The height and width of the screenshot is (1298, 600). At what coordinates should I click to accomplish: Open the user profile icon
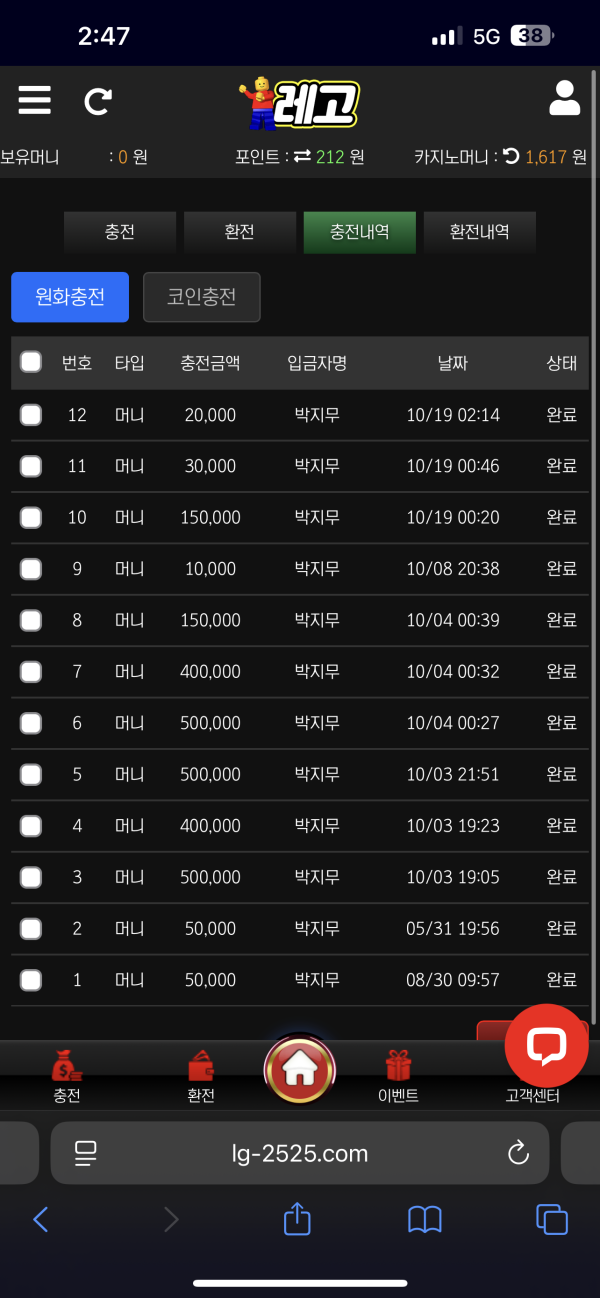[x=565, y=98]
